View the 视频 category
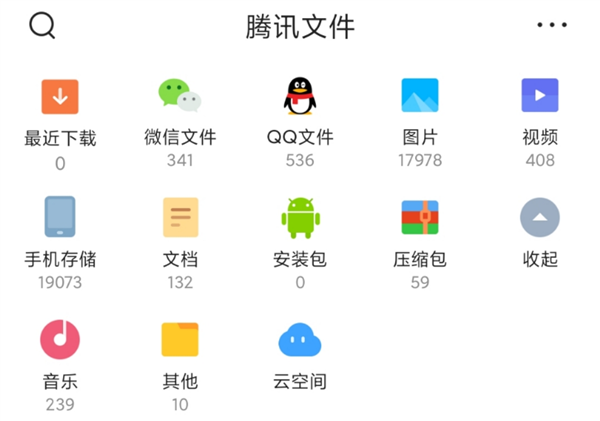The image size is (600, 421). tap(540, 96)
